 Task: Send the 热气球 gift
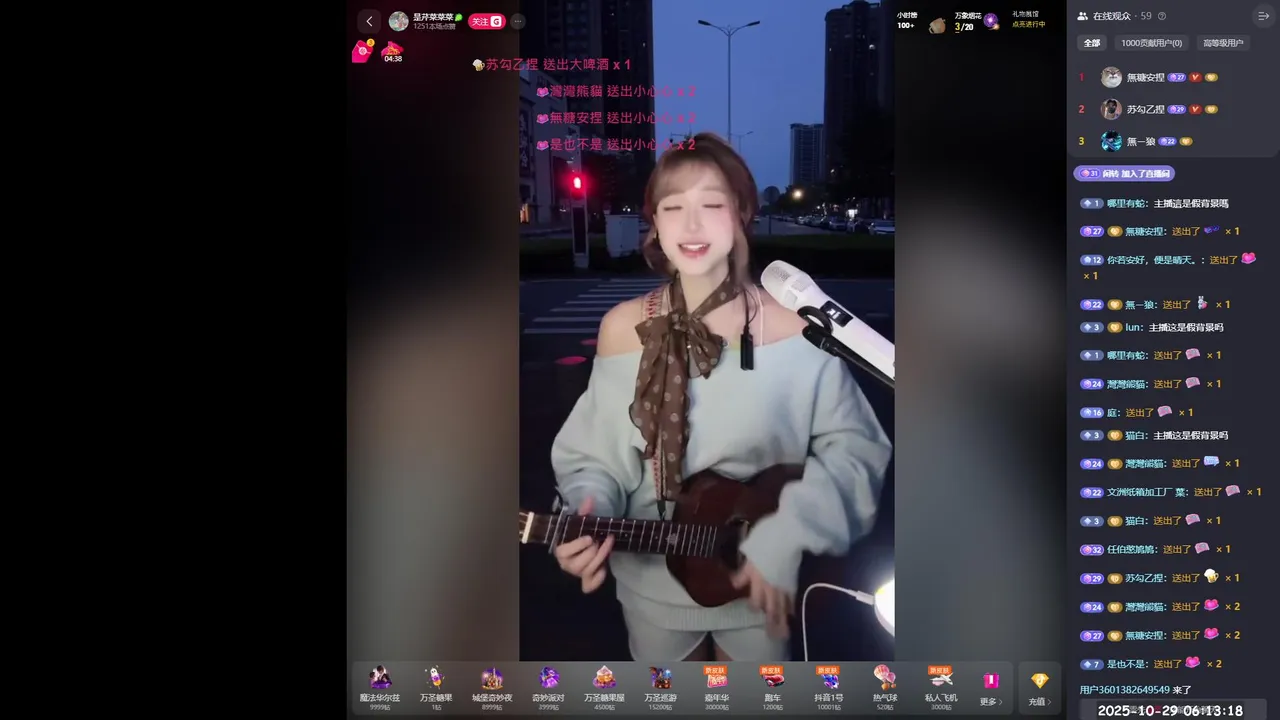[884, 685]
